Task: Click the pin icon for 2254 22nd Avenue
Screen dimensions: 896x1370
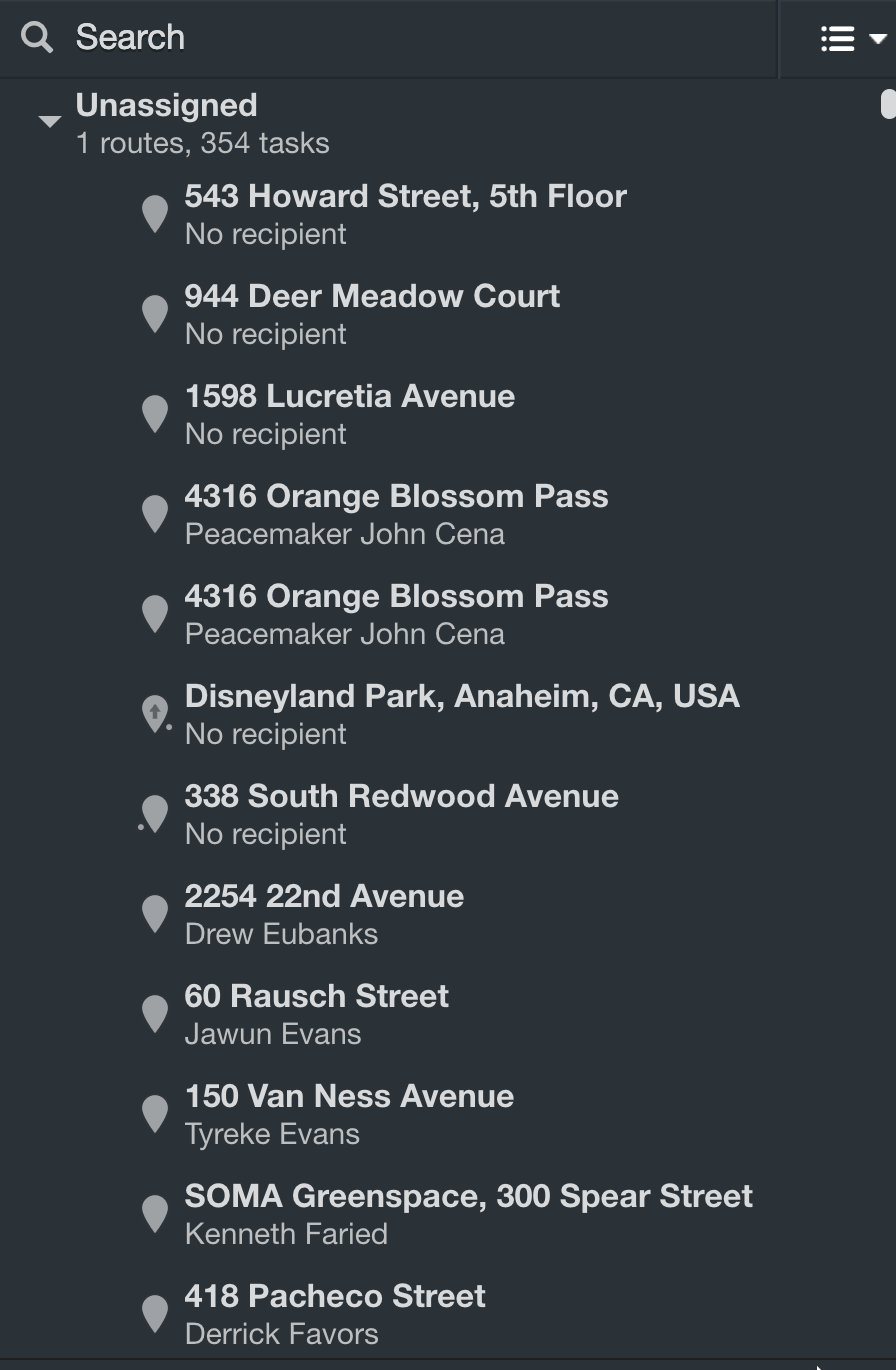Action: [154, 913]
